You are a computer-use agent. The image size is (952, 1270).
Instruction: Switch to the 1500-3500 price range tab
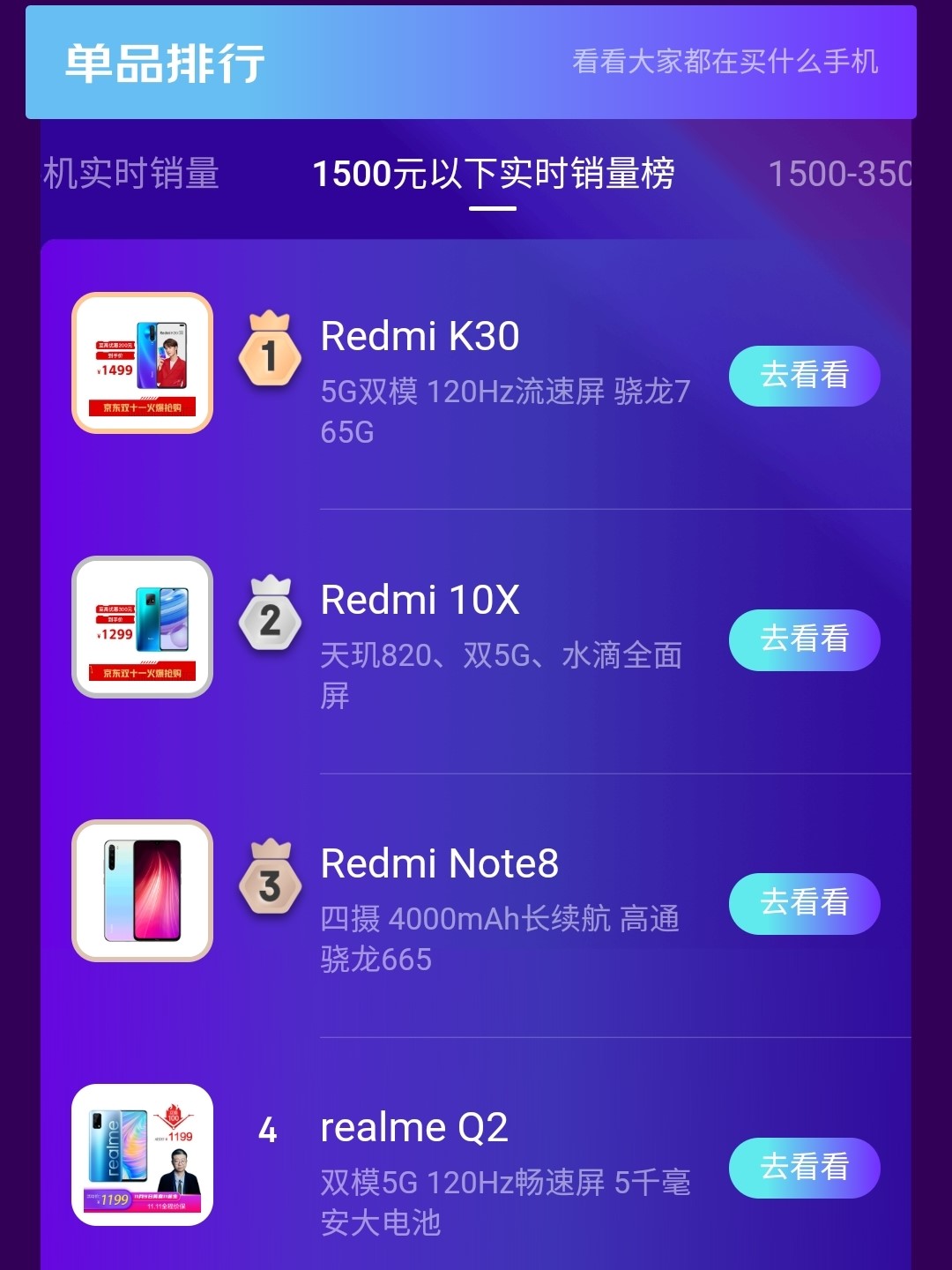(x=839, y=174)
